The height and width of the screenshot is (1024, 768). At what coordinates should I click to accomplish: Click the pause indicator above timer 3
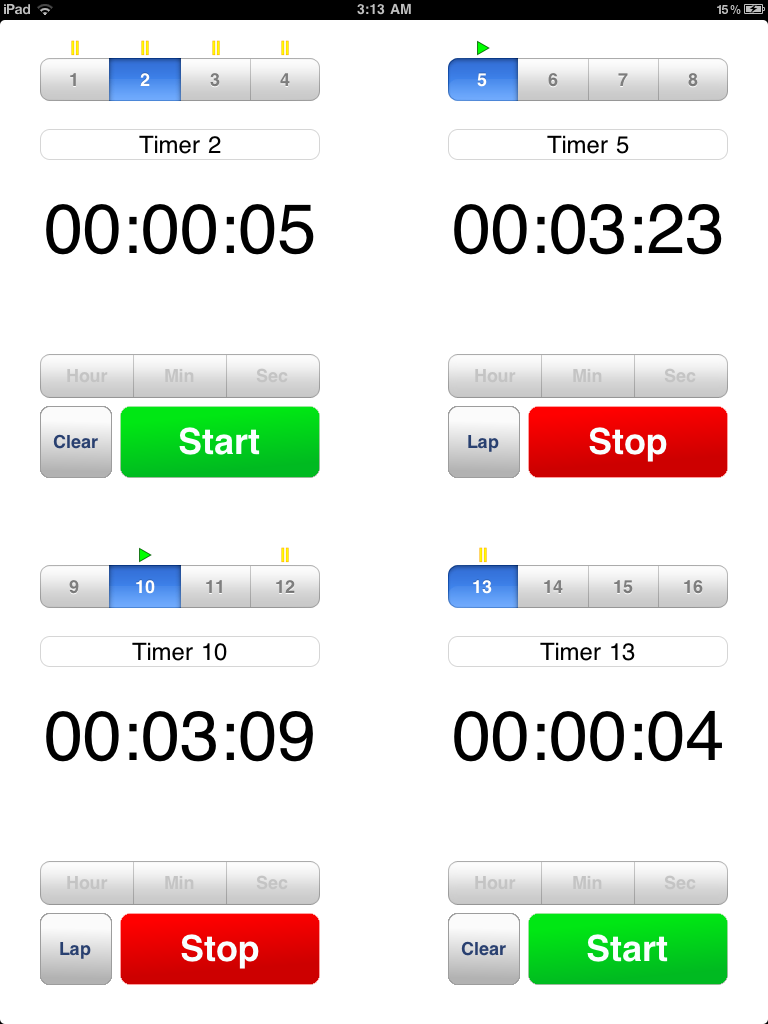coord(215,46)
